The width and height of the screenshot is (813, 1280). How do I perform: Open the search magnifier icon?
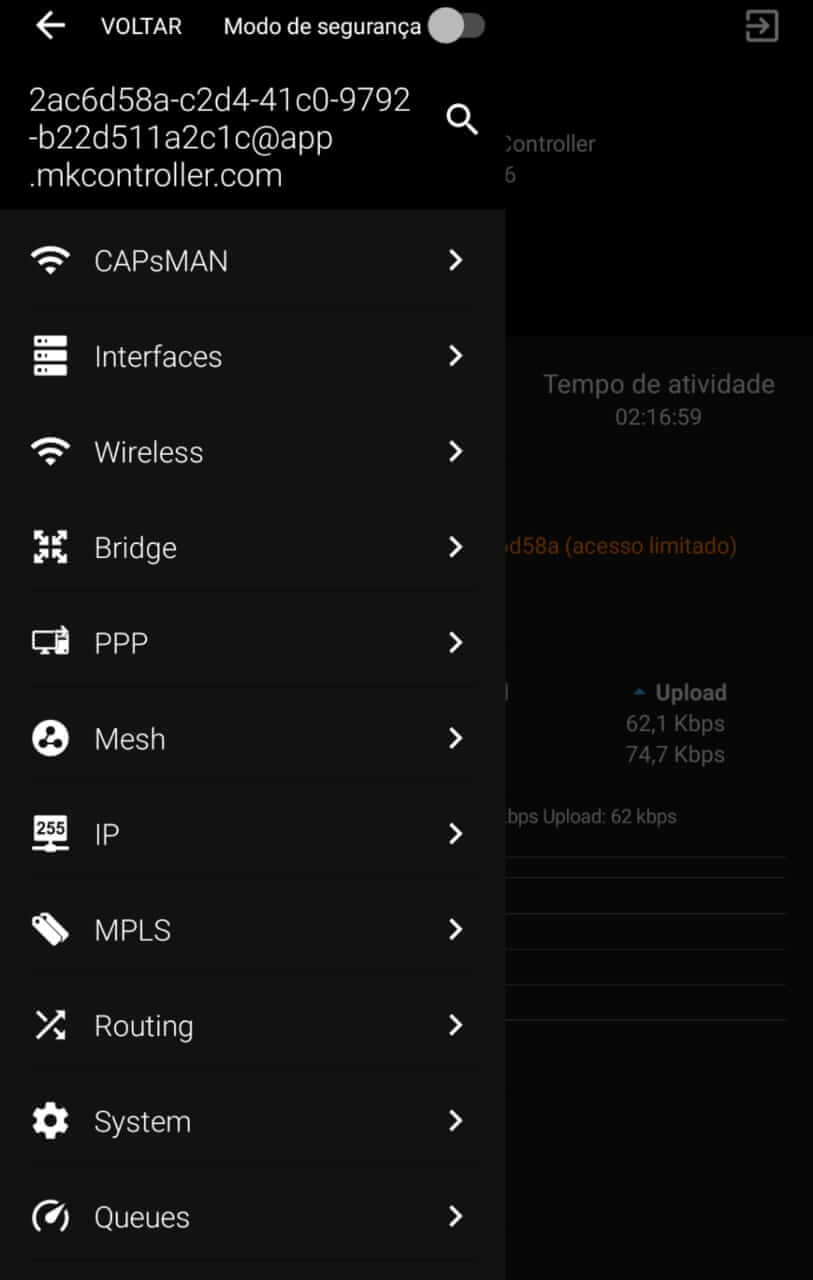tap(461, 120)
